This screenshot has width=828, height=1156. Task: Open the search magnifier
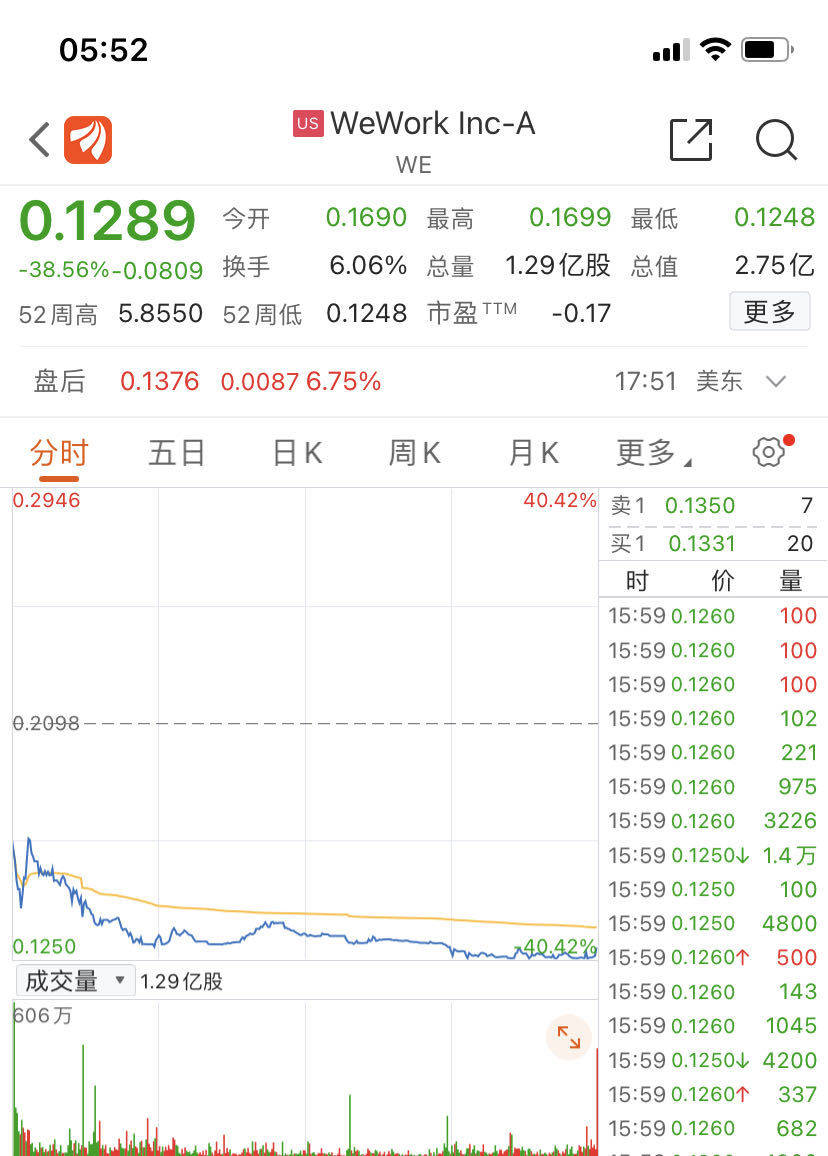776,140
